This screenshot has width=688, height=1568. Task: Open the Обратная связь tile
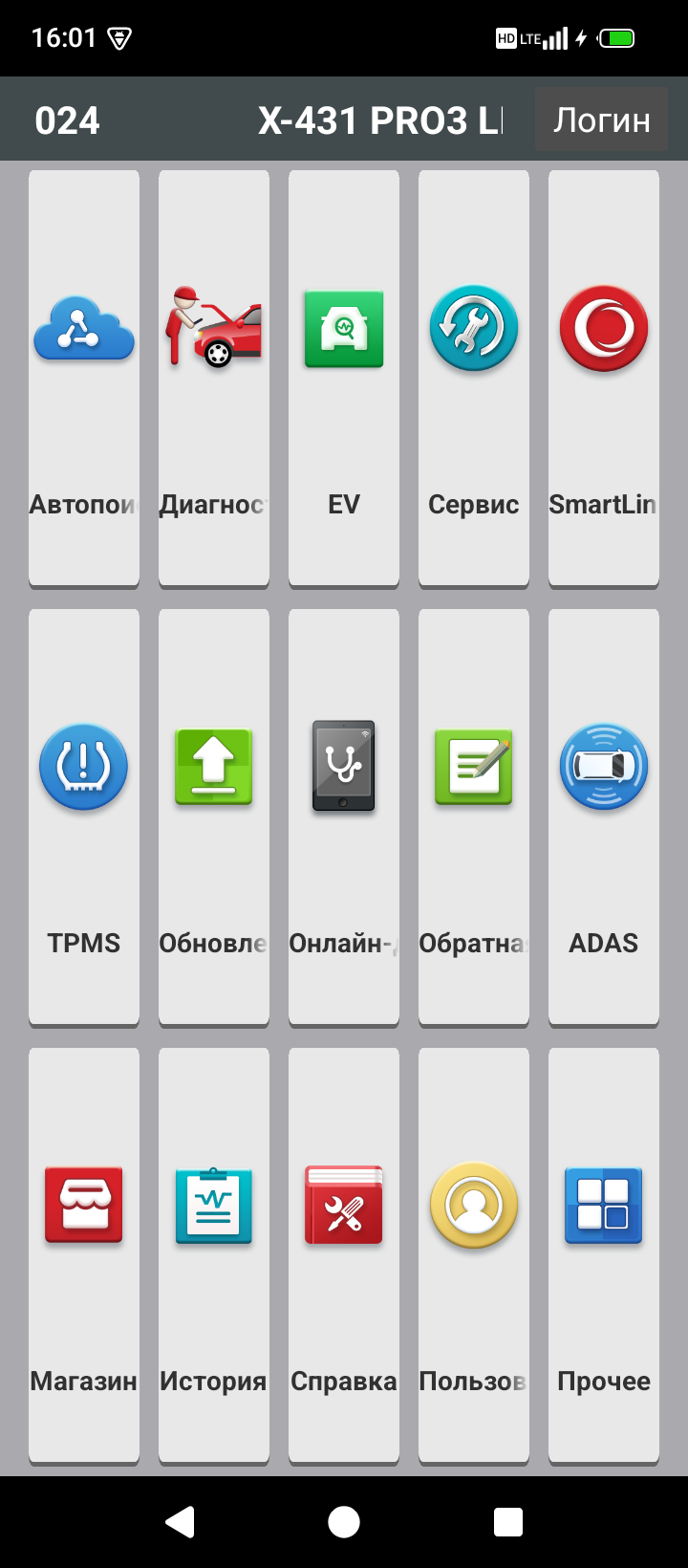coord(474,817)
